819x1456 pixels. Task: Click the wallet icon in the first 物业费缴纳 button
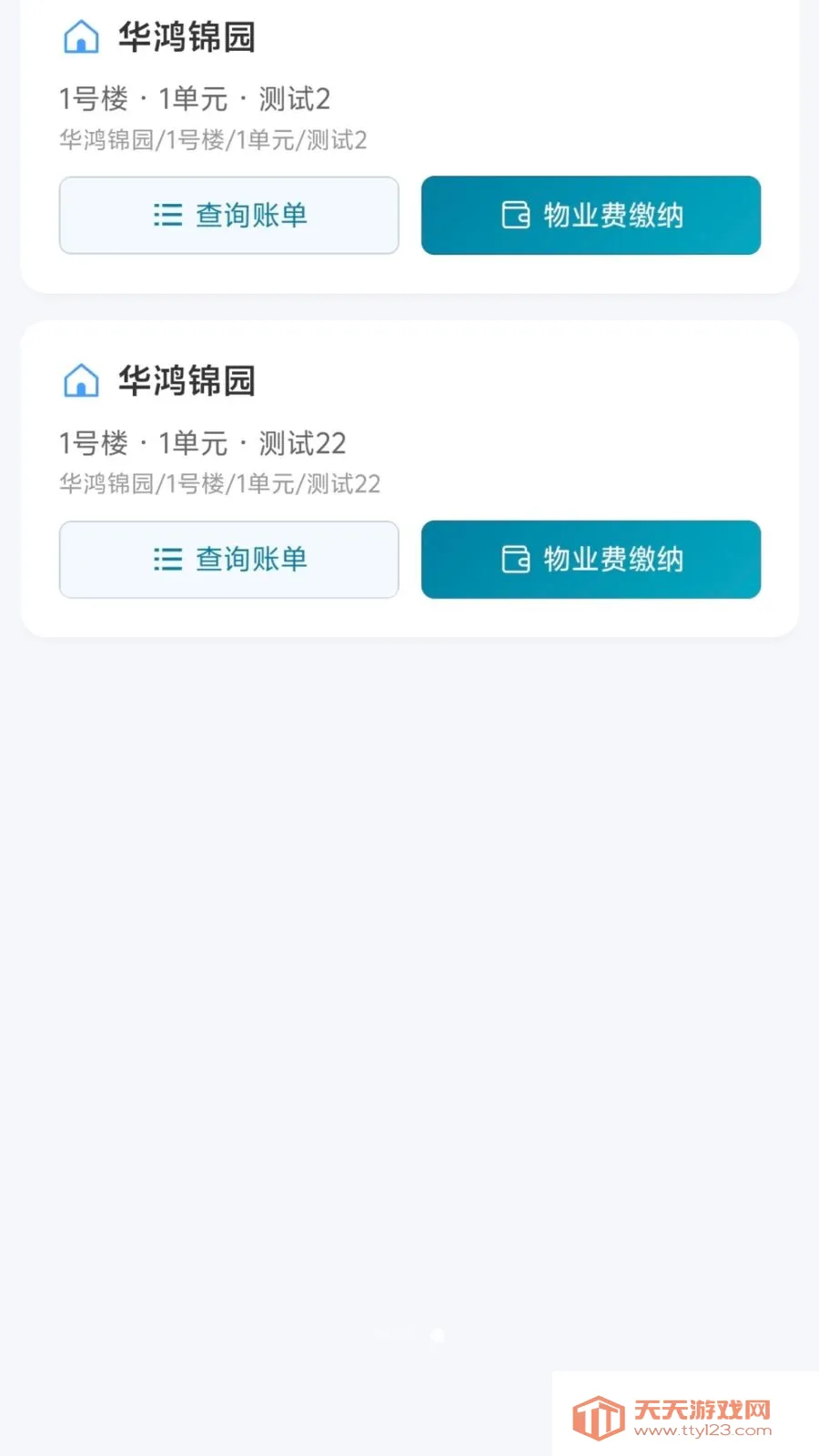point(516,215)
